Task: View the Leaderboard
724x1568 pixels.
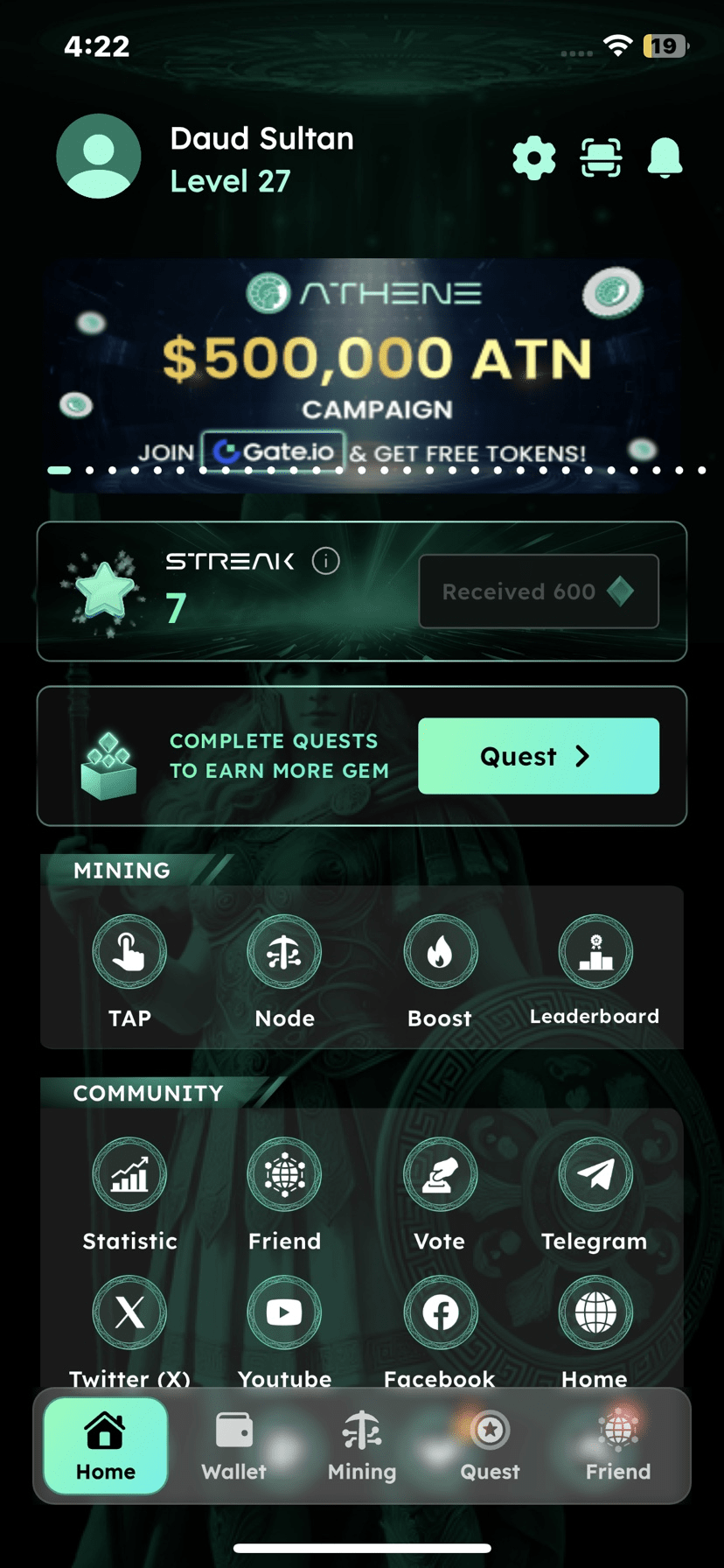Action: (595, 952)
